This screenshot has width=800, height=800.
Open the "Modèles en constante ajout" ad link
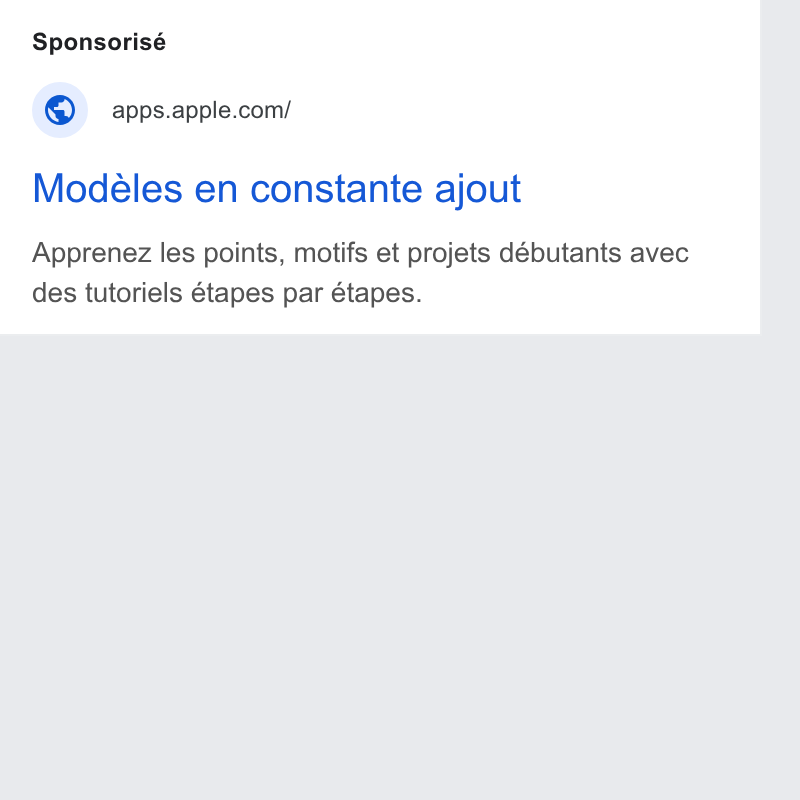coord(277,189)
